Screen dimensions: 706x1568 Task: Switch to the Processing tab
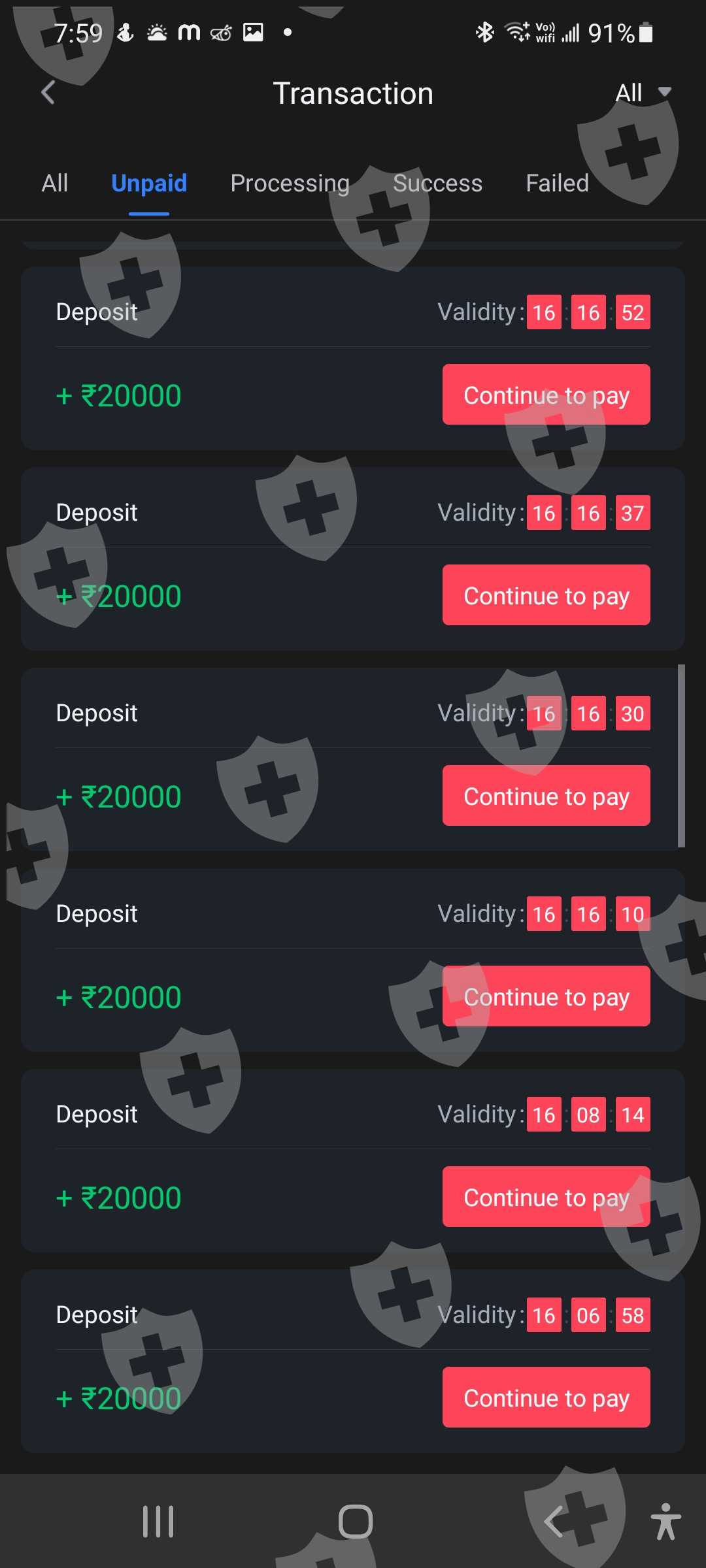click(x=290, y=184)
